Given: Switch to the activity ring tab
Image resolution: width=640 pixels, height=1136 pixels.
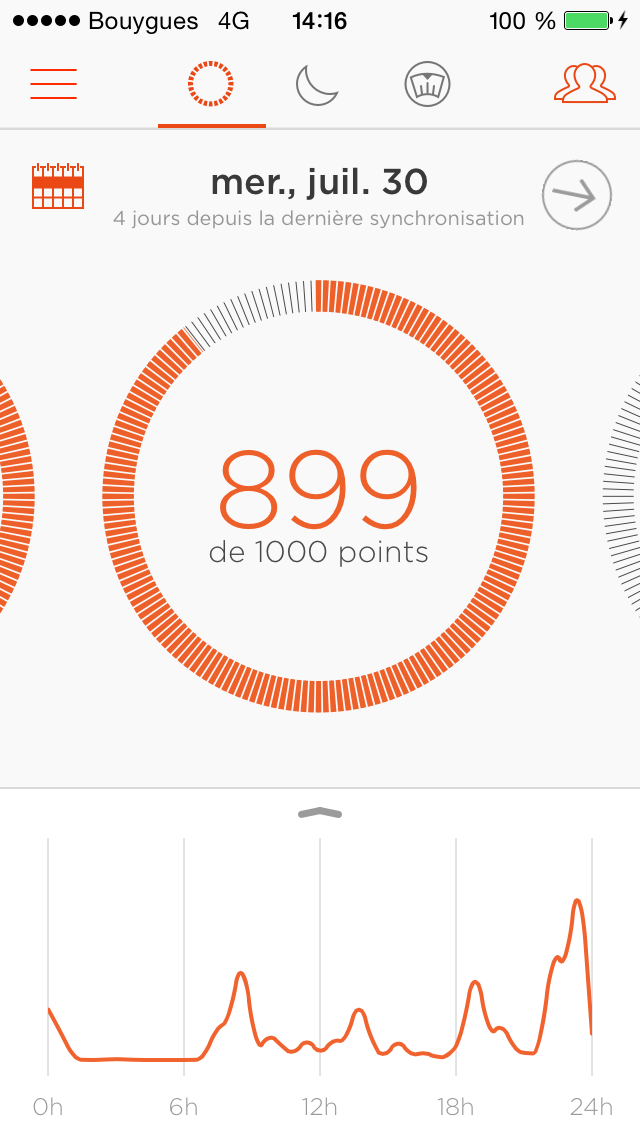Looking at the screenshot, I should pos(211,85).
